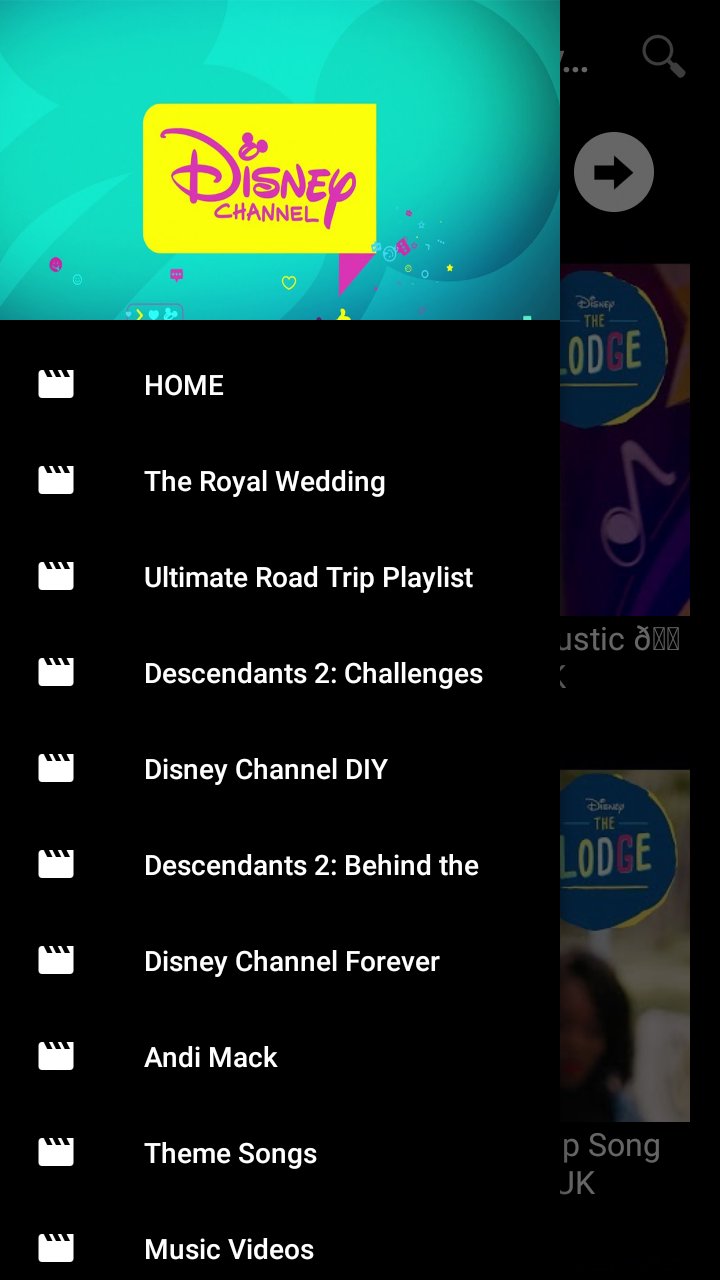
Task: Select the clapperboard icon beside HOME
Action: 56,384
